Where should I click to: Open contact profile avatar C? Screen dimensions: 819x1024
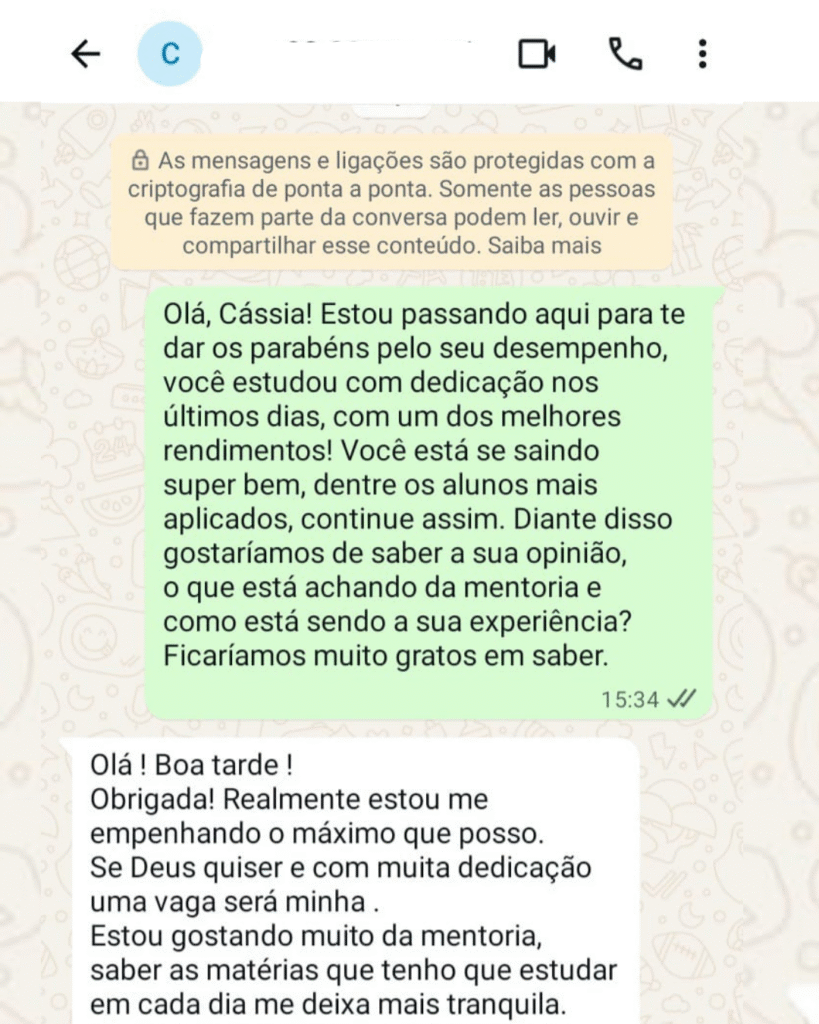(x=170, y=54)
